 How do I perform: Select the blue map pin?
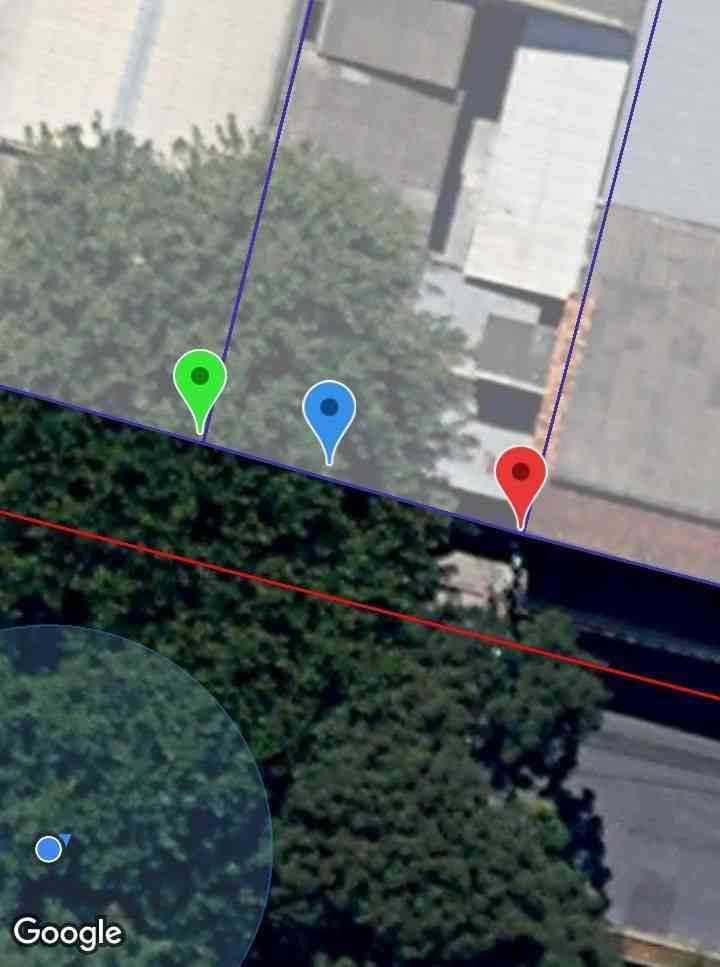click(x=329, y=410)
